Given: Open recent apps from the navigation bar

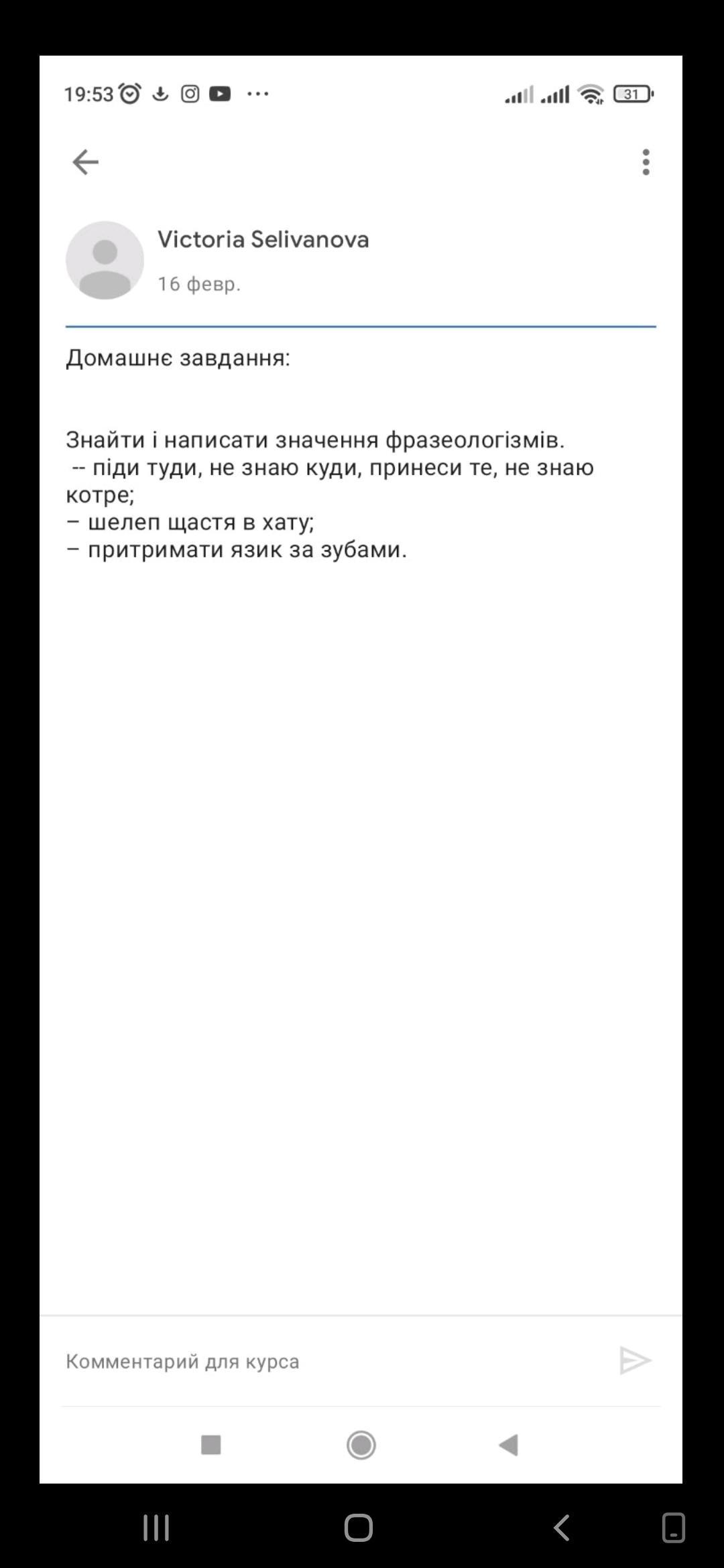Looking at the screenshot, I should pos(156,1528).
